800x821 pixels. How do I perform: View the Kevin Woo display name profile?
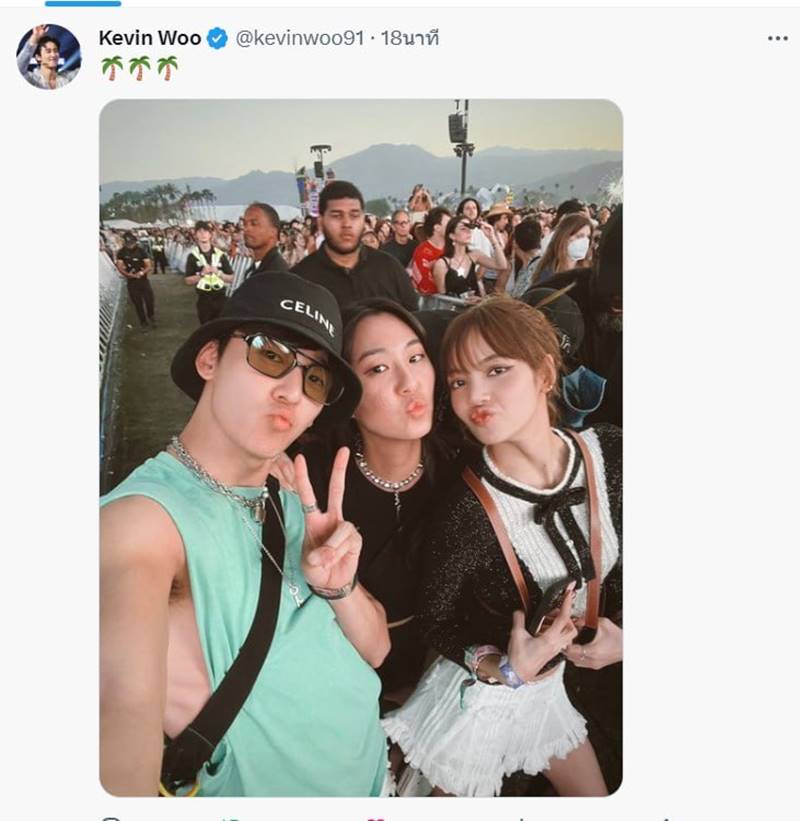(x=150, y=38)
